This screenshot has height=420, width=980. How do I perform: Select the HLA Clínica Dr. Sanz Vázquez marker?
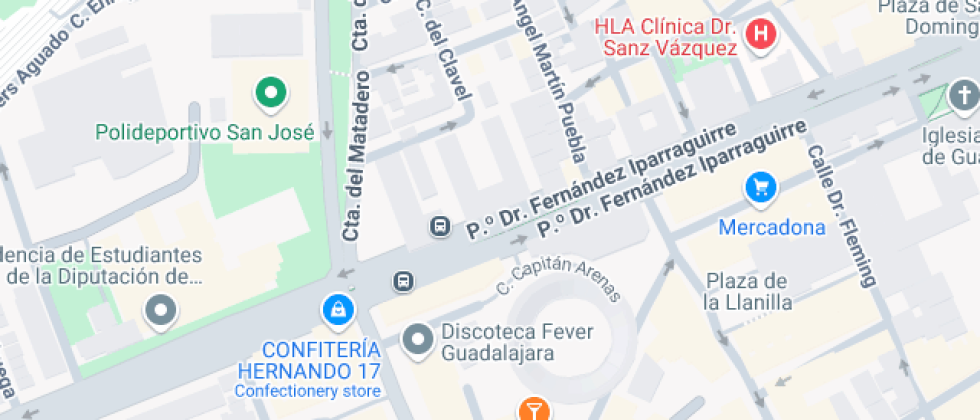pyautogui.click(x=763, y=35)
